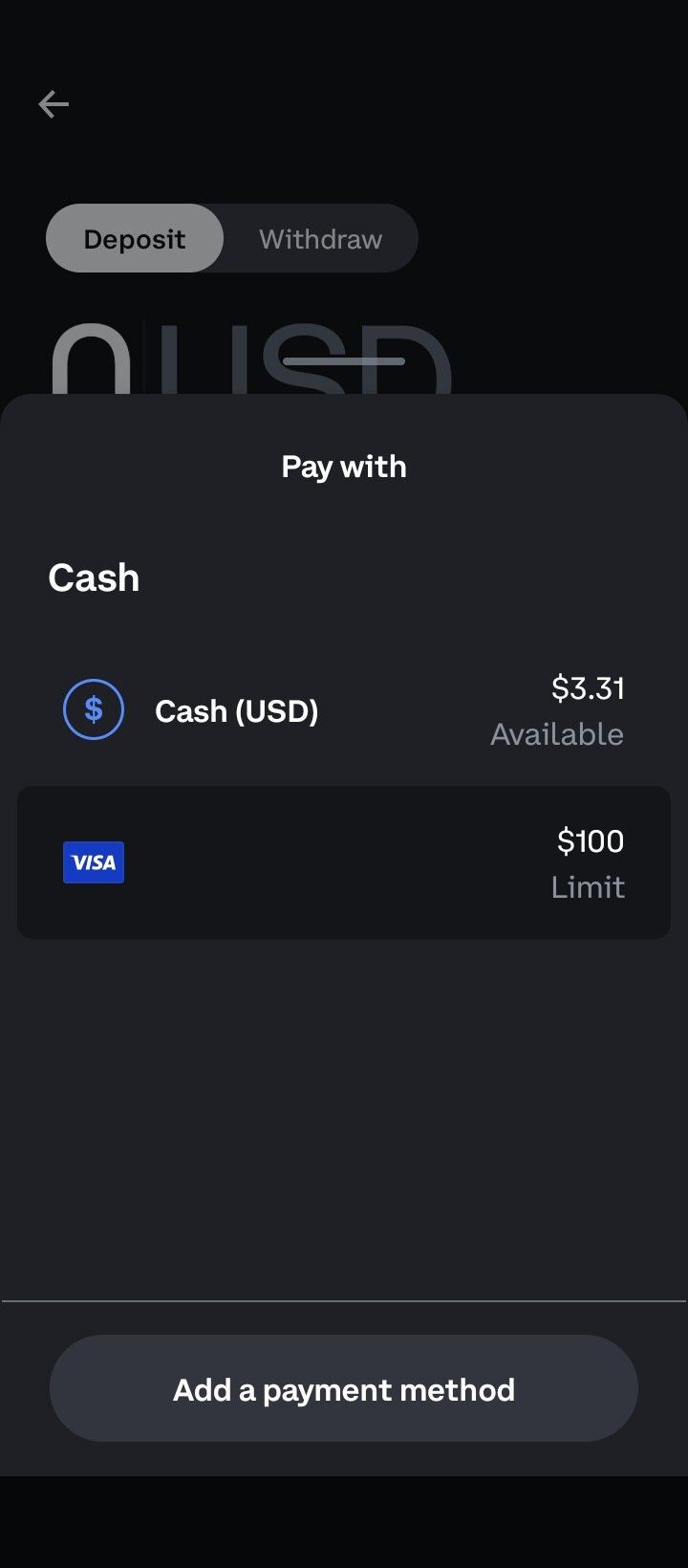Choose Cash (USD) as payment source
This screenshot has height=1568, width=688.
(343, 710)
